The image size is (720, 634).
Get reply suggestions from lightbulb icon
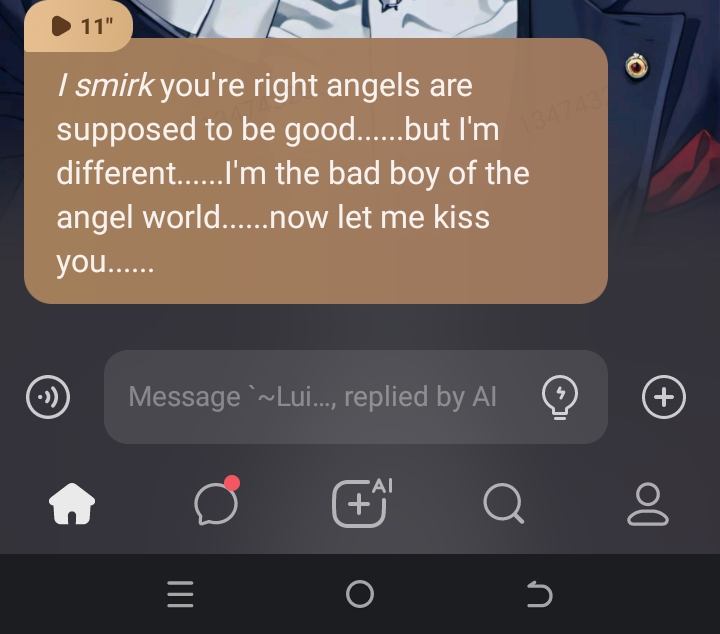point(559,397)
